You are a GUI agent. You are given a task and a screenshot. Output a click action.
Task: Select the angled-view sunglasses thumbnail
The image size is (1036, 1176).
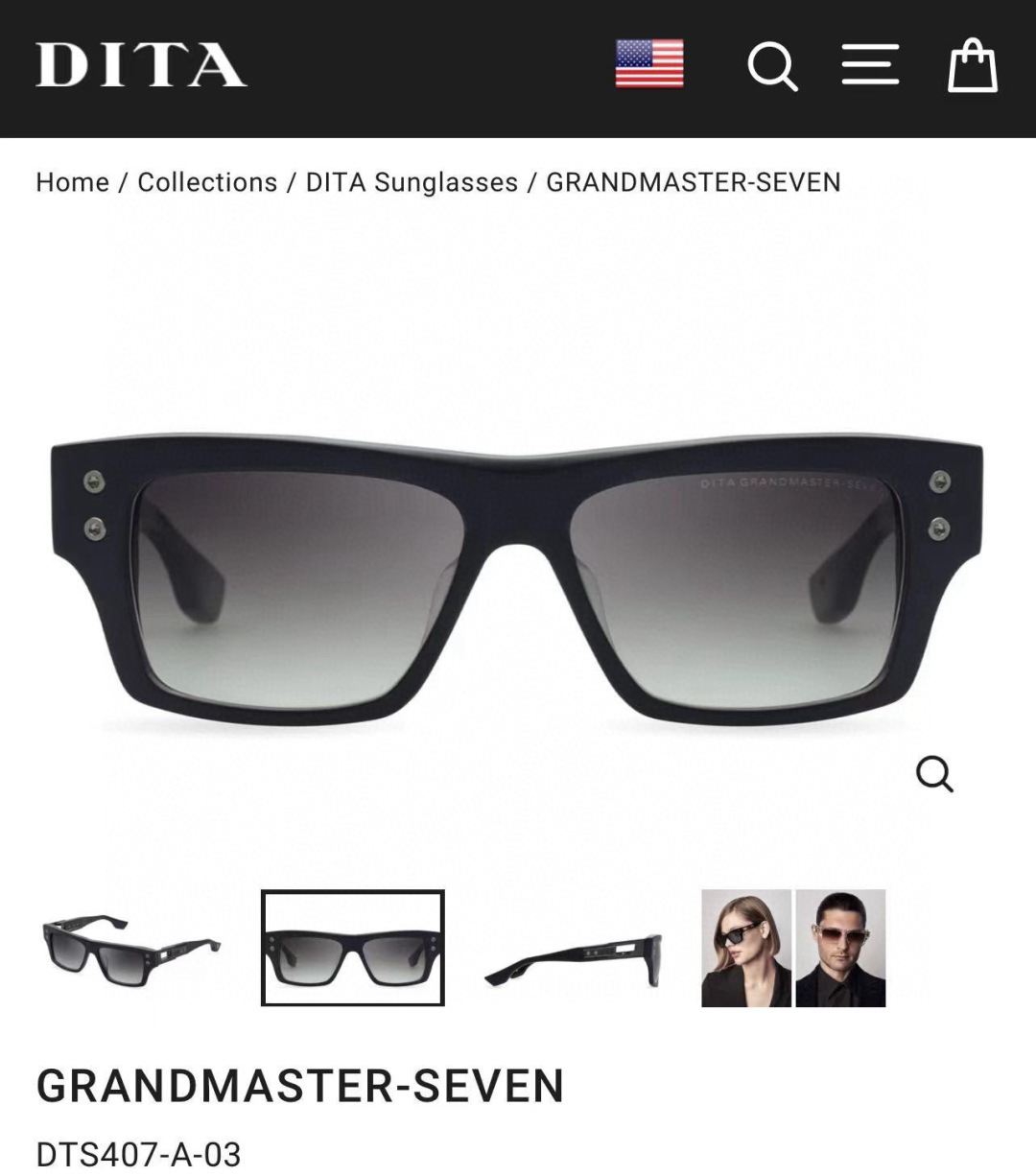[x=130, y=949]
